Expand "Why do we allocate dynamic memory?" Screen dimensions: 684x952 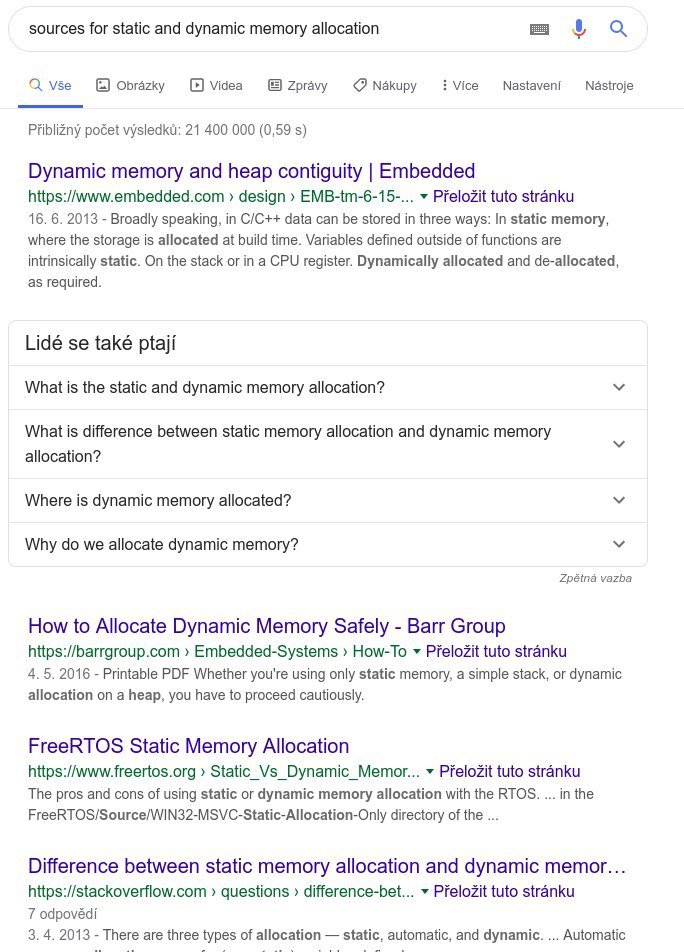click(x=328, y=545)
